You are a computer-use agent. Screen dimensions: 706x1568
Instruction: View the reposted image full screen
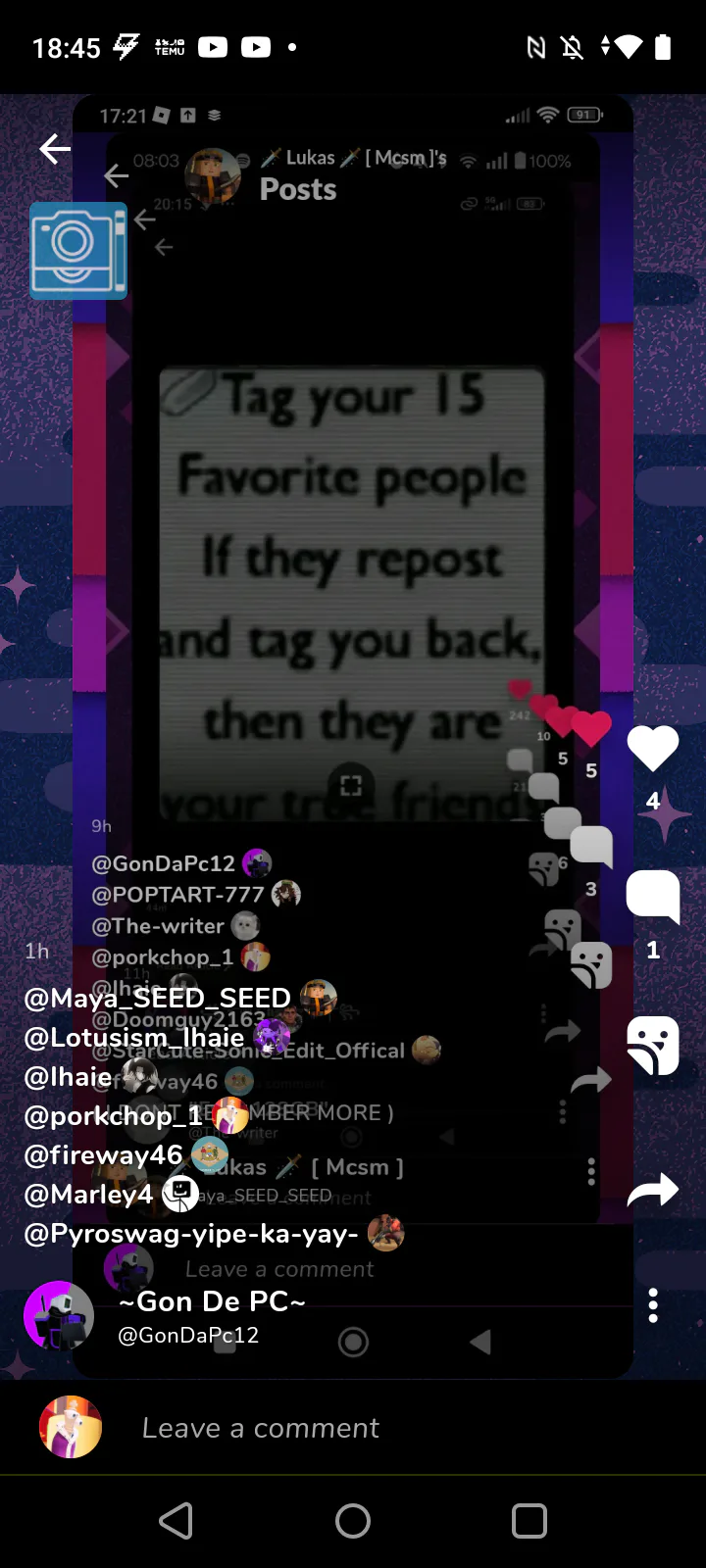(351, 588)
